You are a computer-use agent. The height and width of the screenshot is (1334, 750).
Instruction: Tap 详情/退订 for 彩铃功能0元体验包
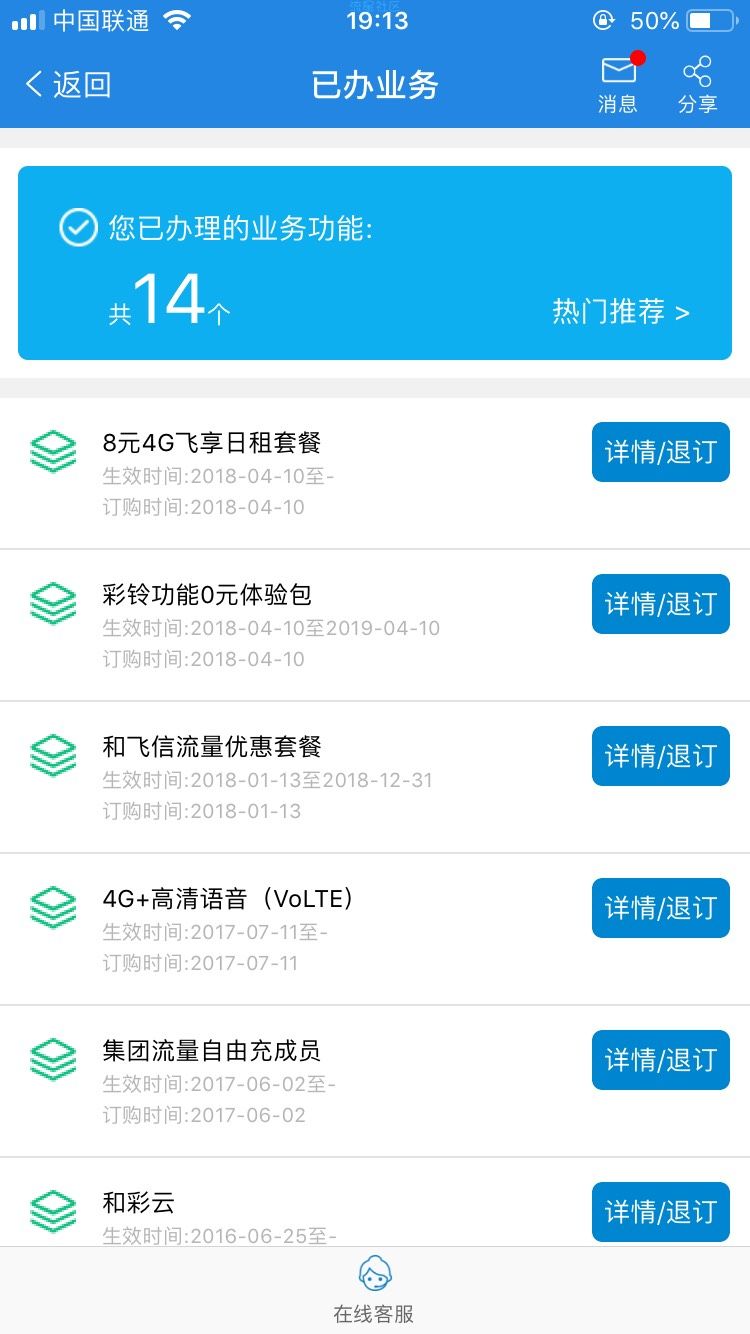pos(661,604)
